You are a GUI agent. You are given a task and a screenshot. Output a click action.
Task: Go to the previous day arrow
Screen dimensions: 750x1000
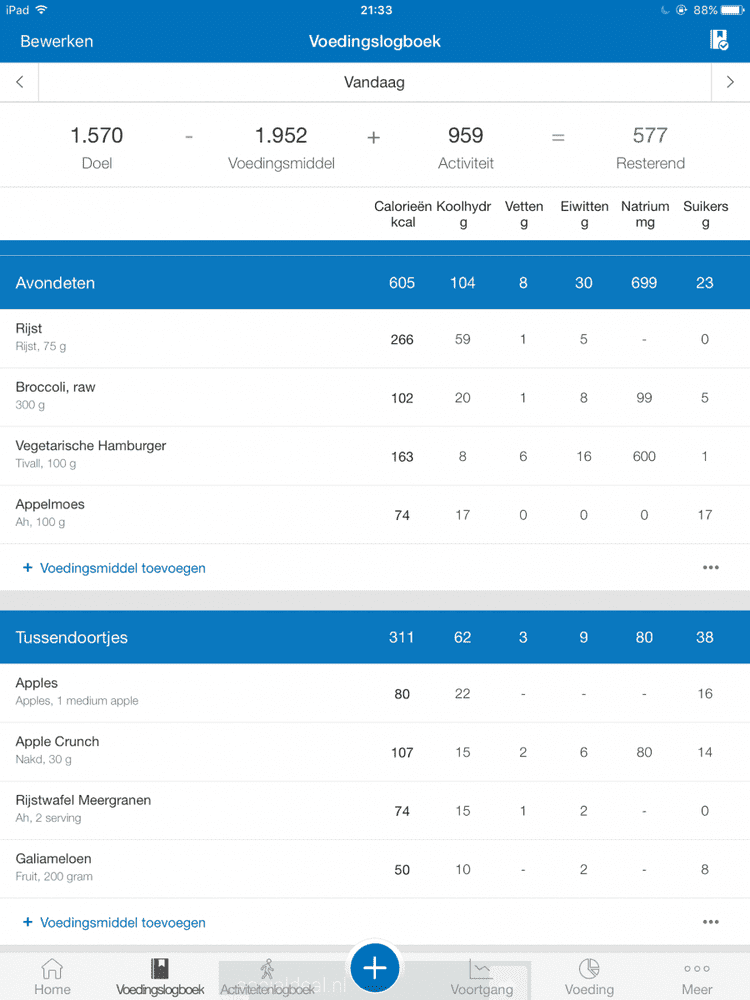click(x=20, y=83)
